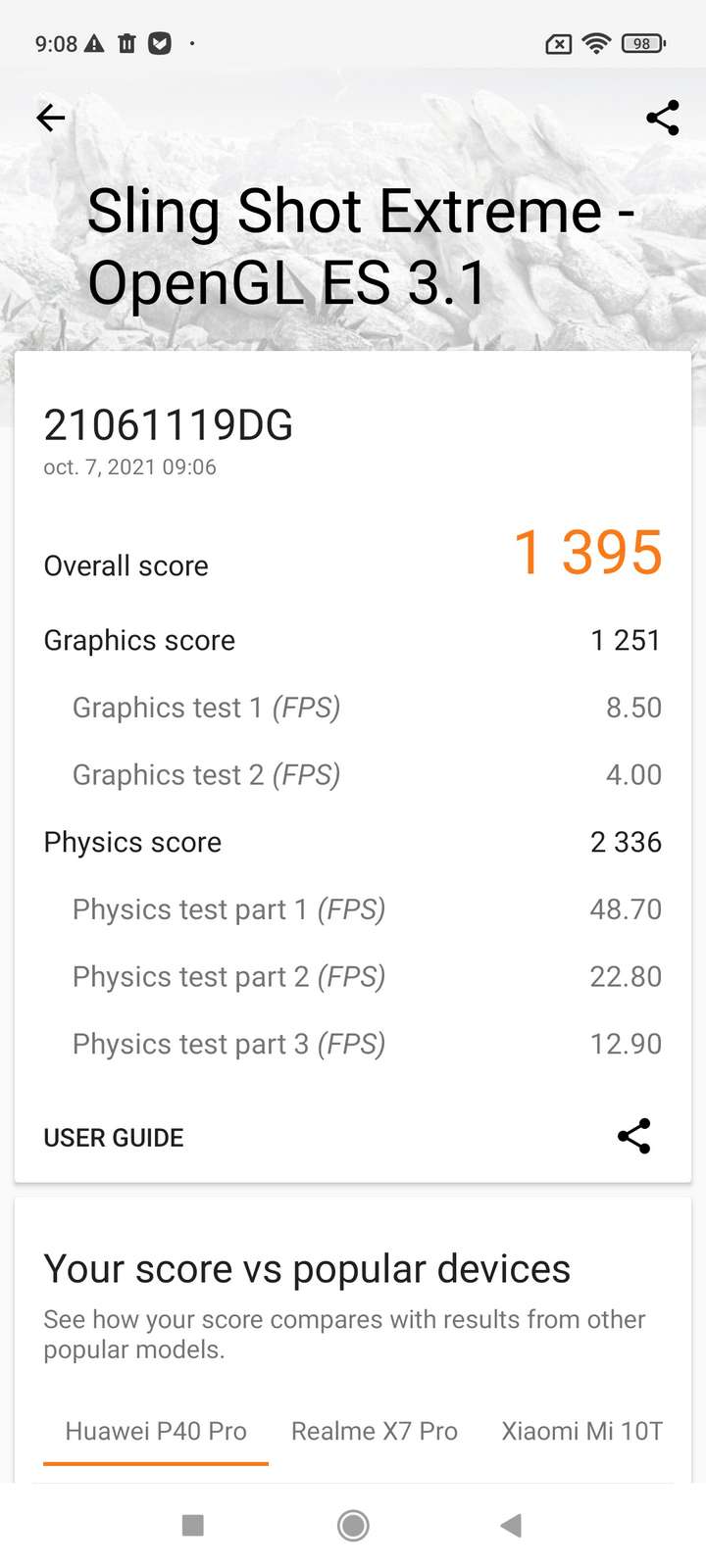Switch to the Realme X7 Pro tab
The width and height of the screenshot is (706, 1568).
tap(375, 1432)
